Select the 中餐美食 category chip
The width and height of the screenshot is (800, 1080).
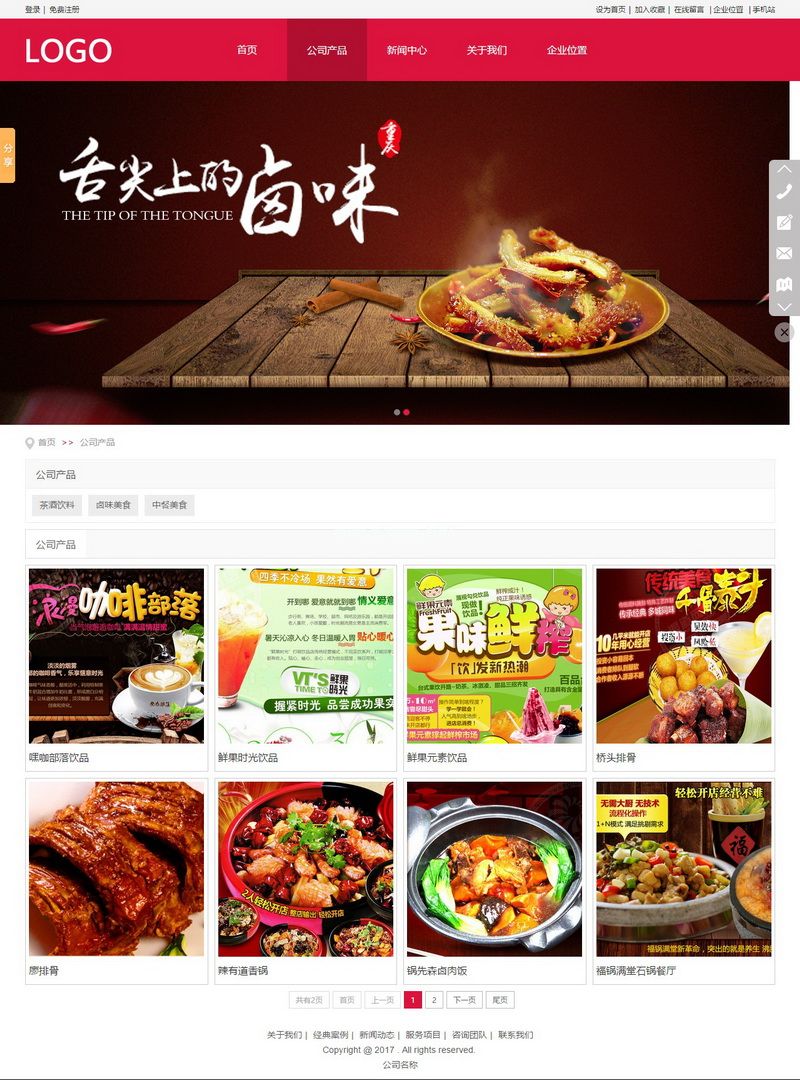point(169,506)
